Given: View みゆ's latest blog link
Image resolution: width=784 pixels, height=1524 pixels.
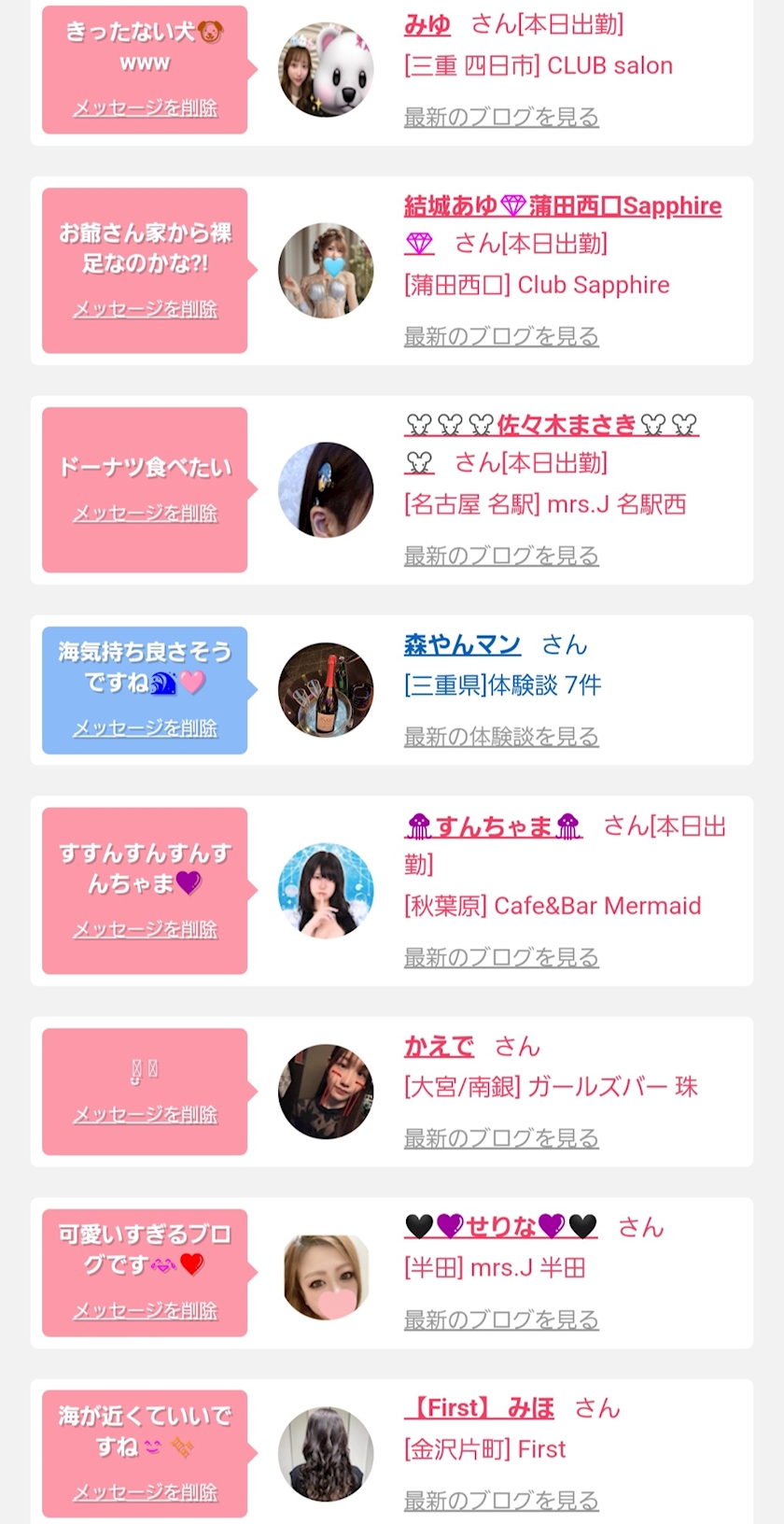Looking at the screenshot, I should tap(500, 118).
